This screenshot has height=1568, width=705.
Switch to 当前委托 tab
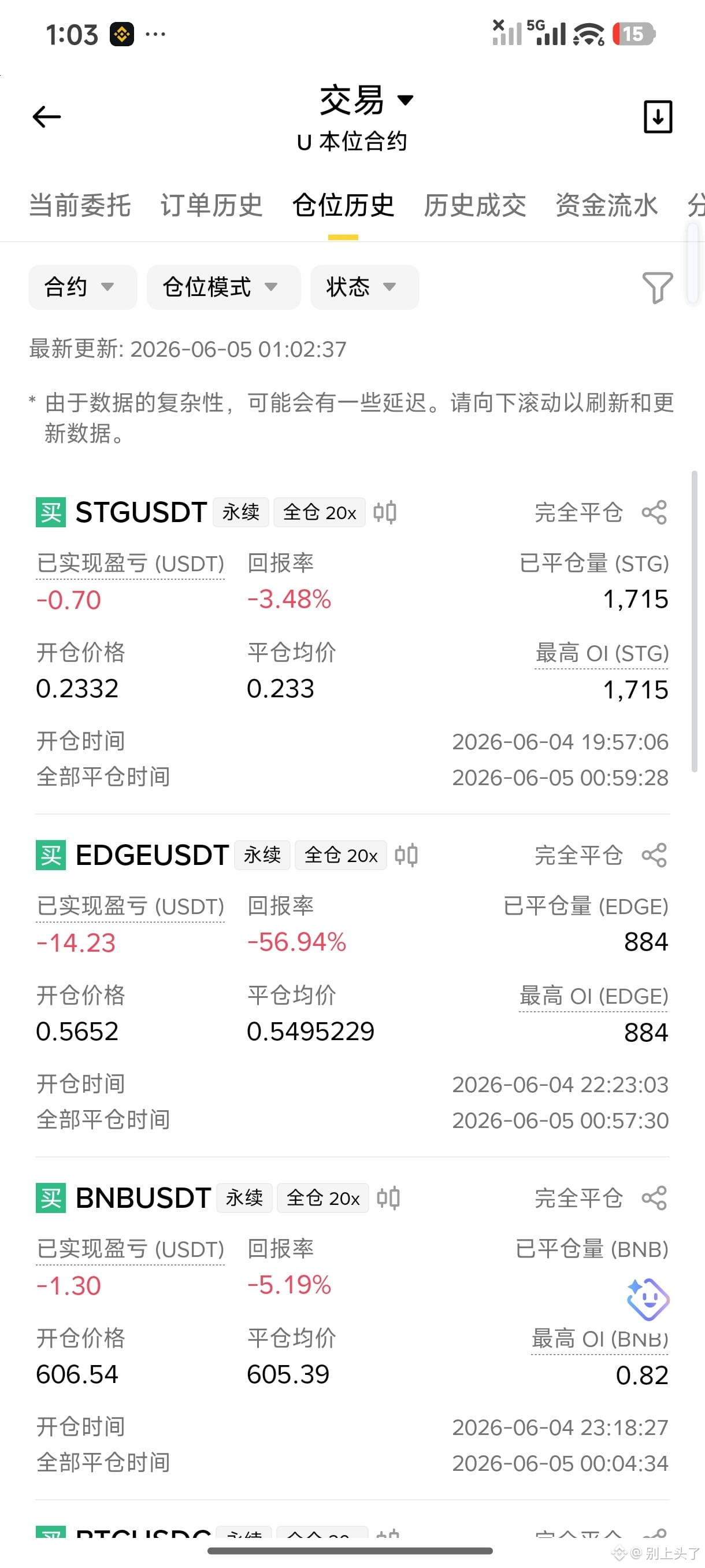point(80,206)
